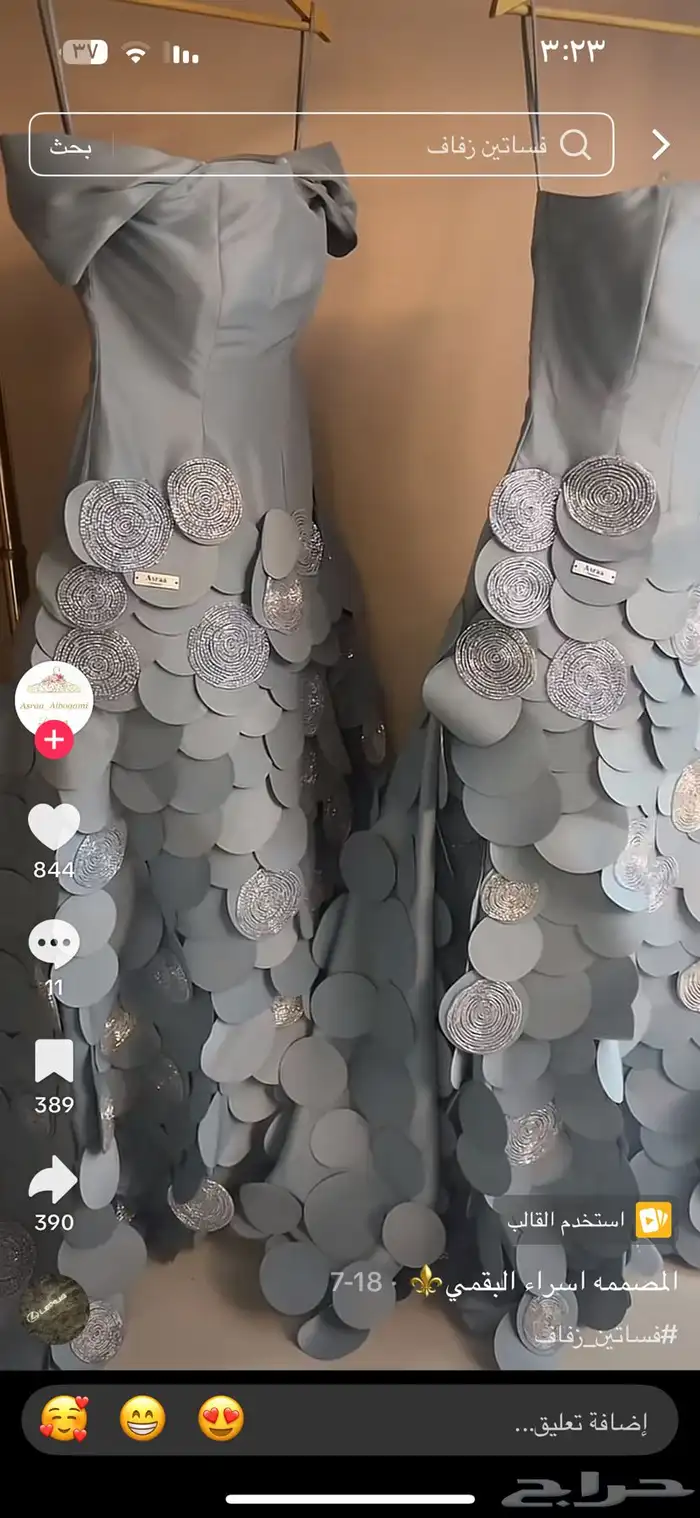Open the hashtag #فساتين_زفاف
This screenshot has height=1518, width=700.
620,1333
